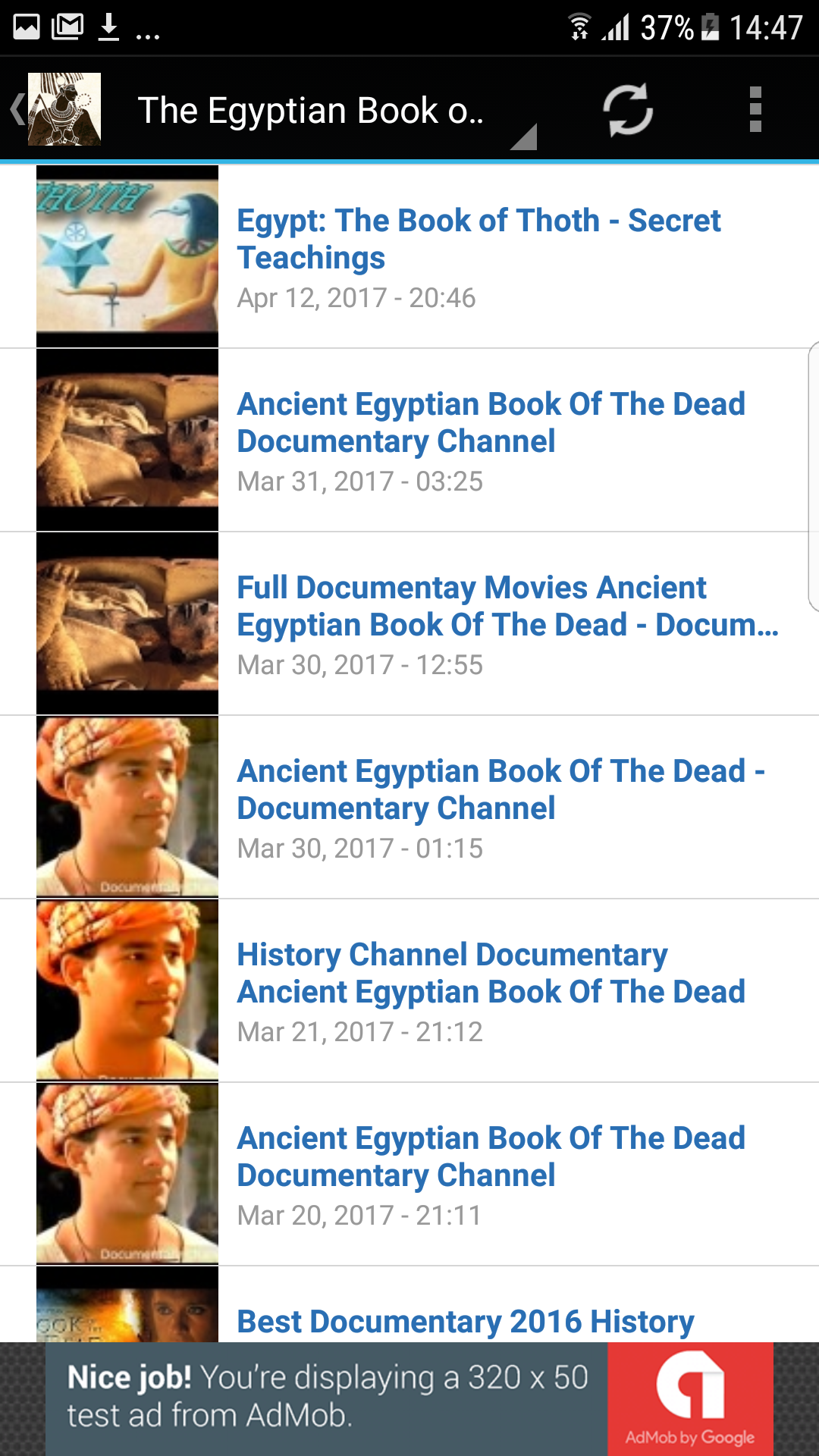Open the overflow menu

click(755, 110)
